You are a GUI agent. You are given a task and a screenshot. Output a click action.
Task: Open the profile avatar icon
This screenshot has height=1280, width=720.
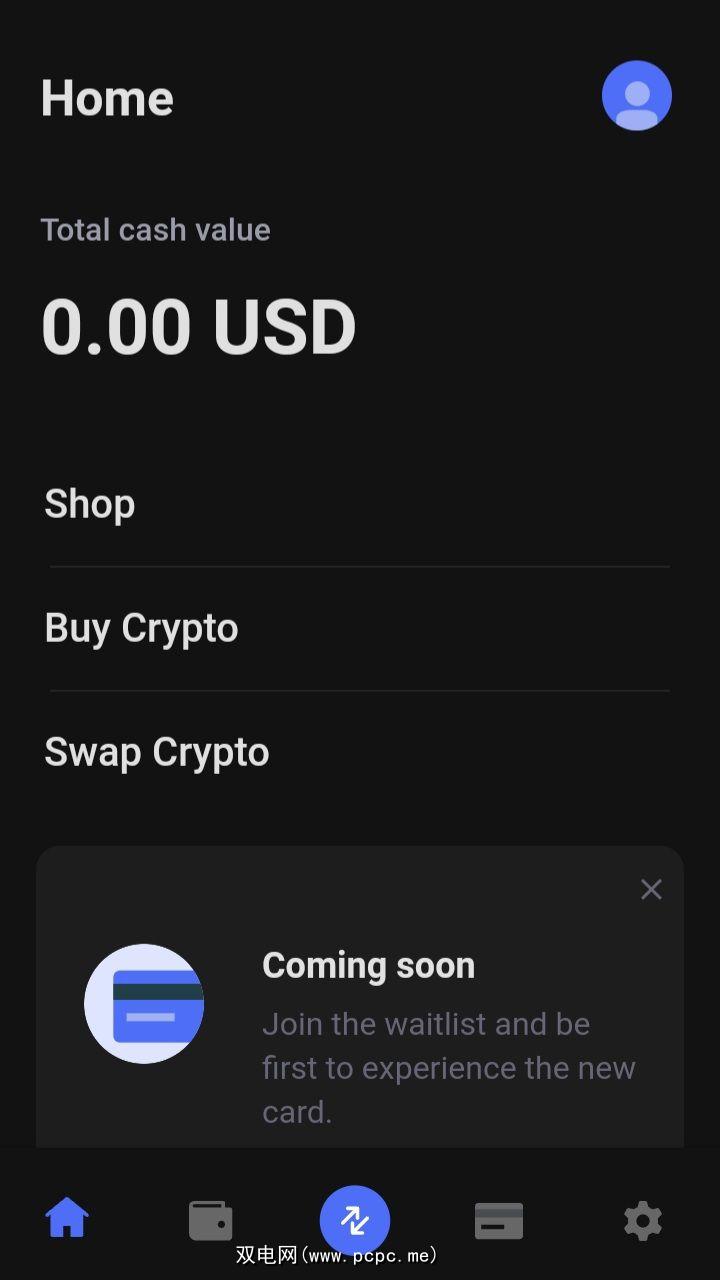click(636, 96)
